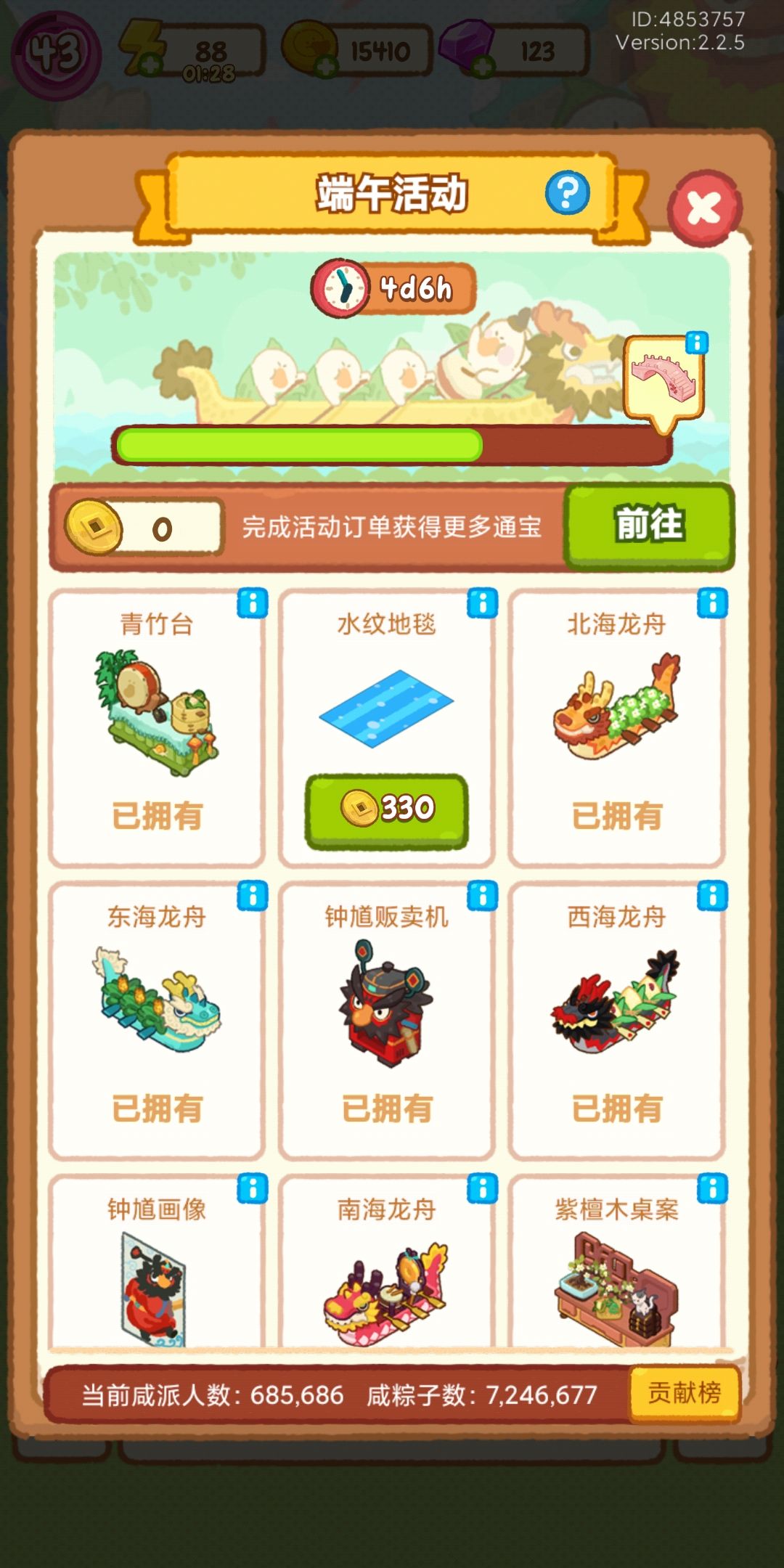View info for 钟馗画像
Viewport: 784px width, 1568px height.
point(253,1188)
